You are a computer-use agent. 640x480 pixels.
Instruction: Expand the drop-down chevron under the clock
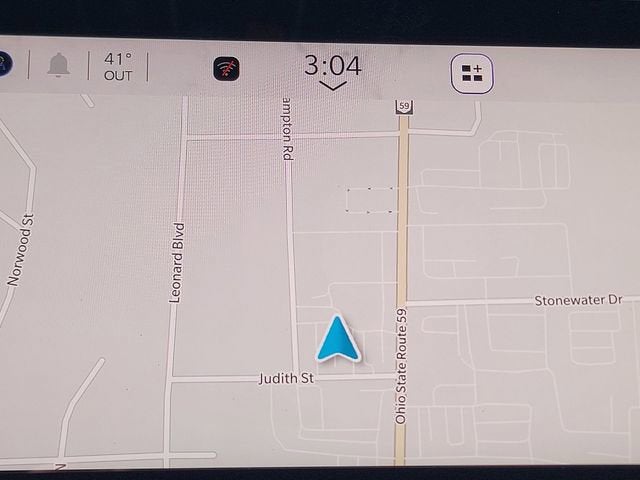click(332, 86)
